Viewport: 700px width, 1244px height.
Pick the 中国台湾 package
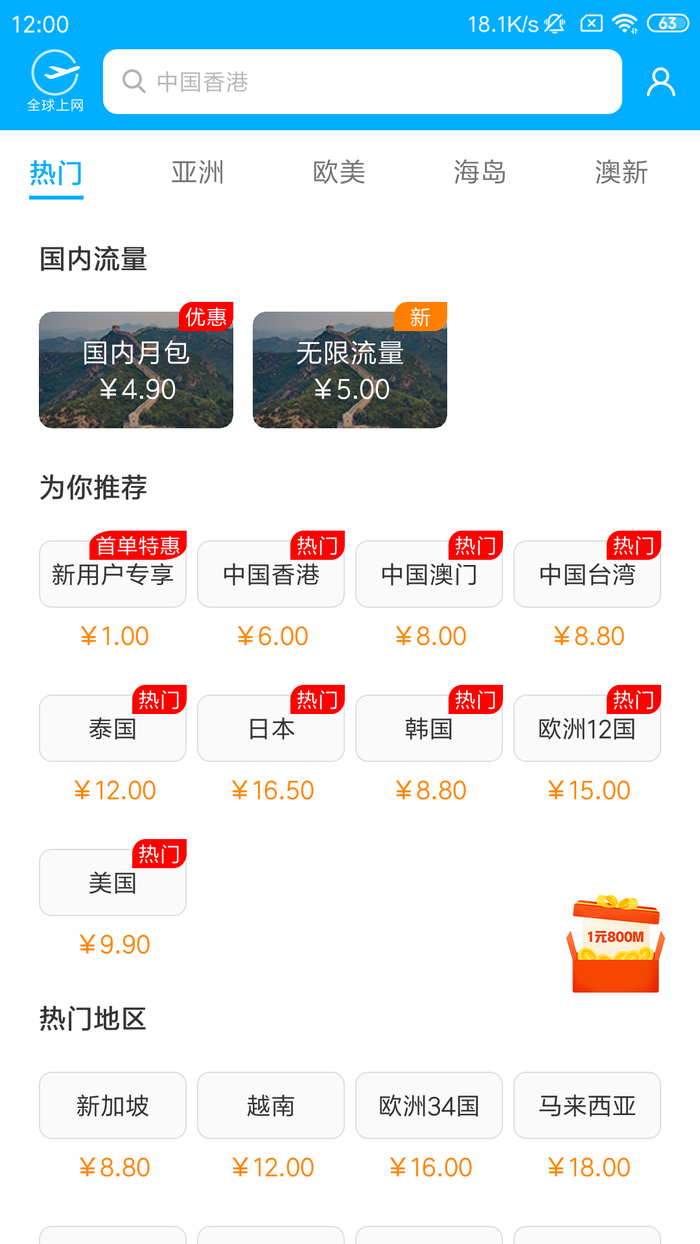click(587, 575)
